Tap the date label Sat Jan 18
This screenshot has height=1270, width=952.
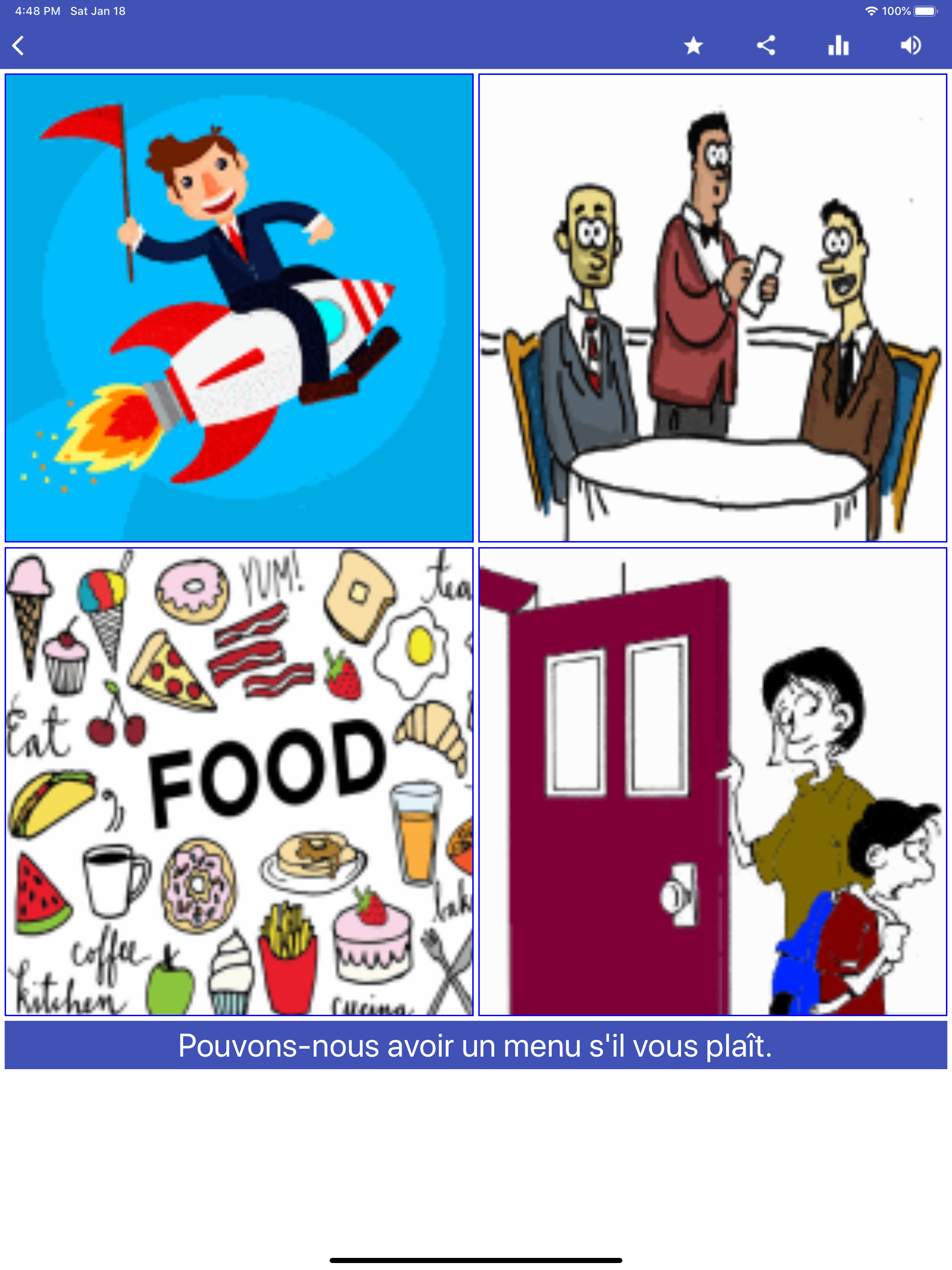[98, 10]
